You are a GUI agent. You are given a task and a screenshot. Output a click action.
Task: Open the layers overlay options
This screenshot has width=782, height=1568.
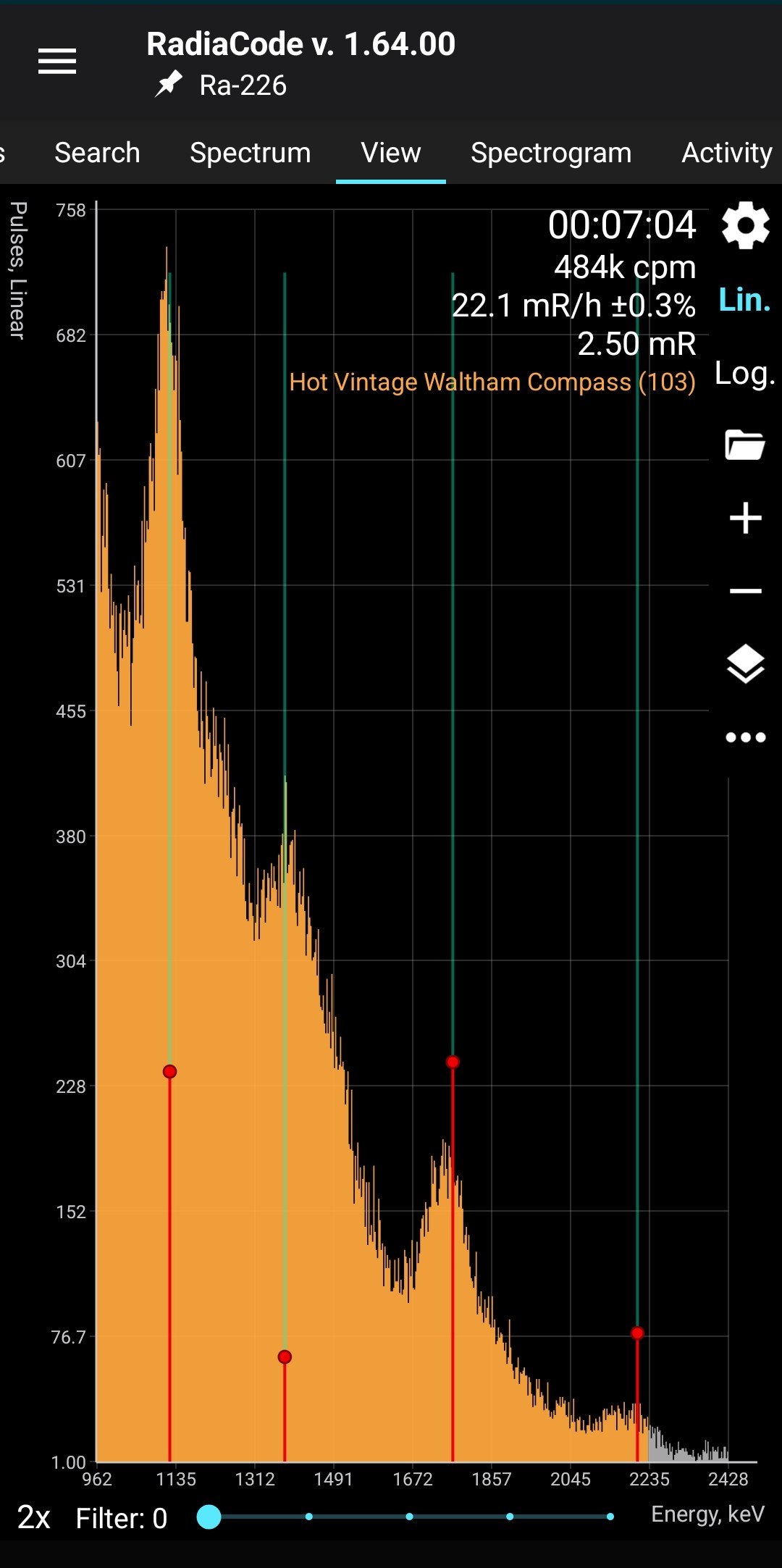point(745,663)
